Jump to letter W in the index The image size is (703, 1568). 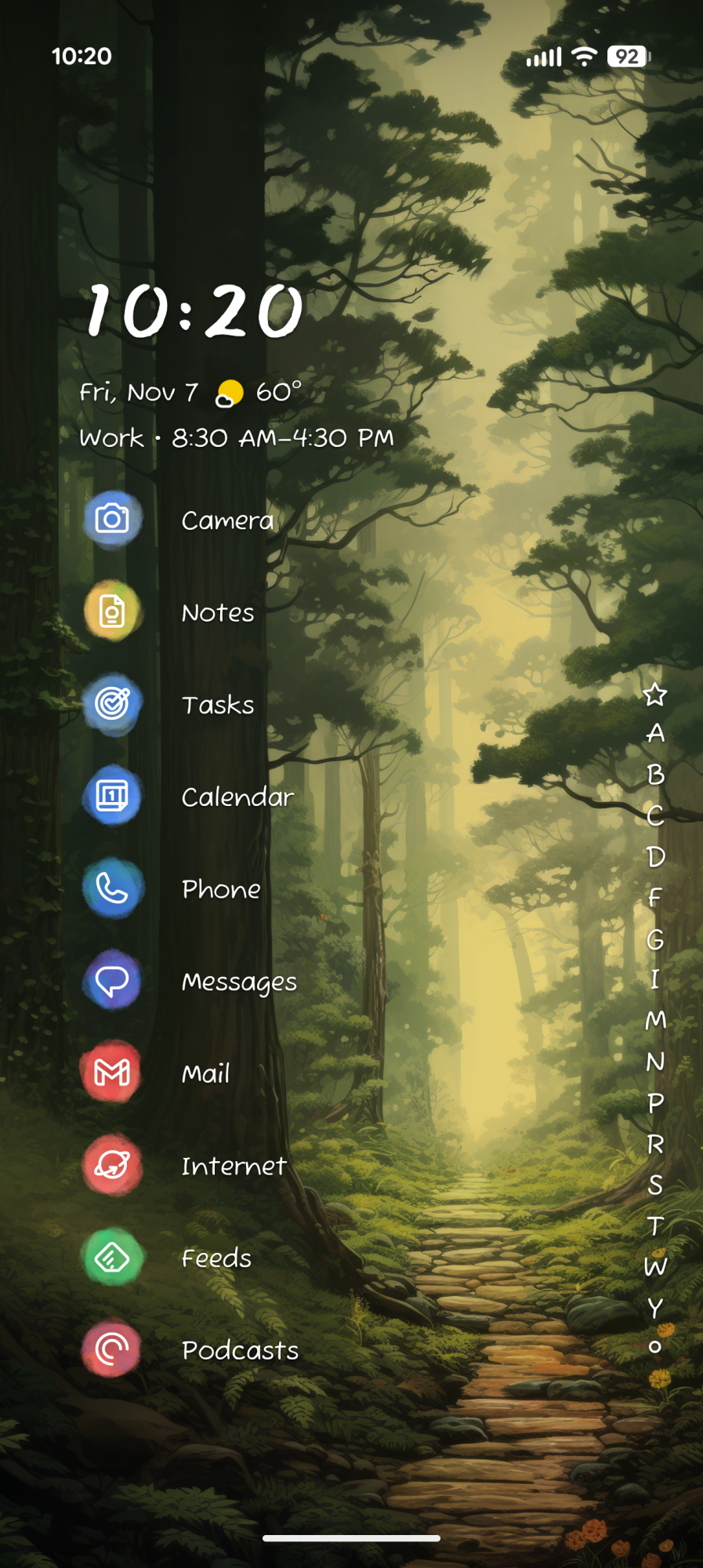[655, 1266]
